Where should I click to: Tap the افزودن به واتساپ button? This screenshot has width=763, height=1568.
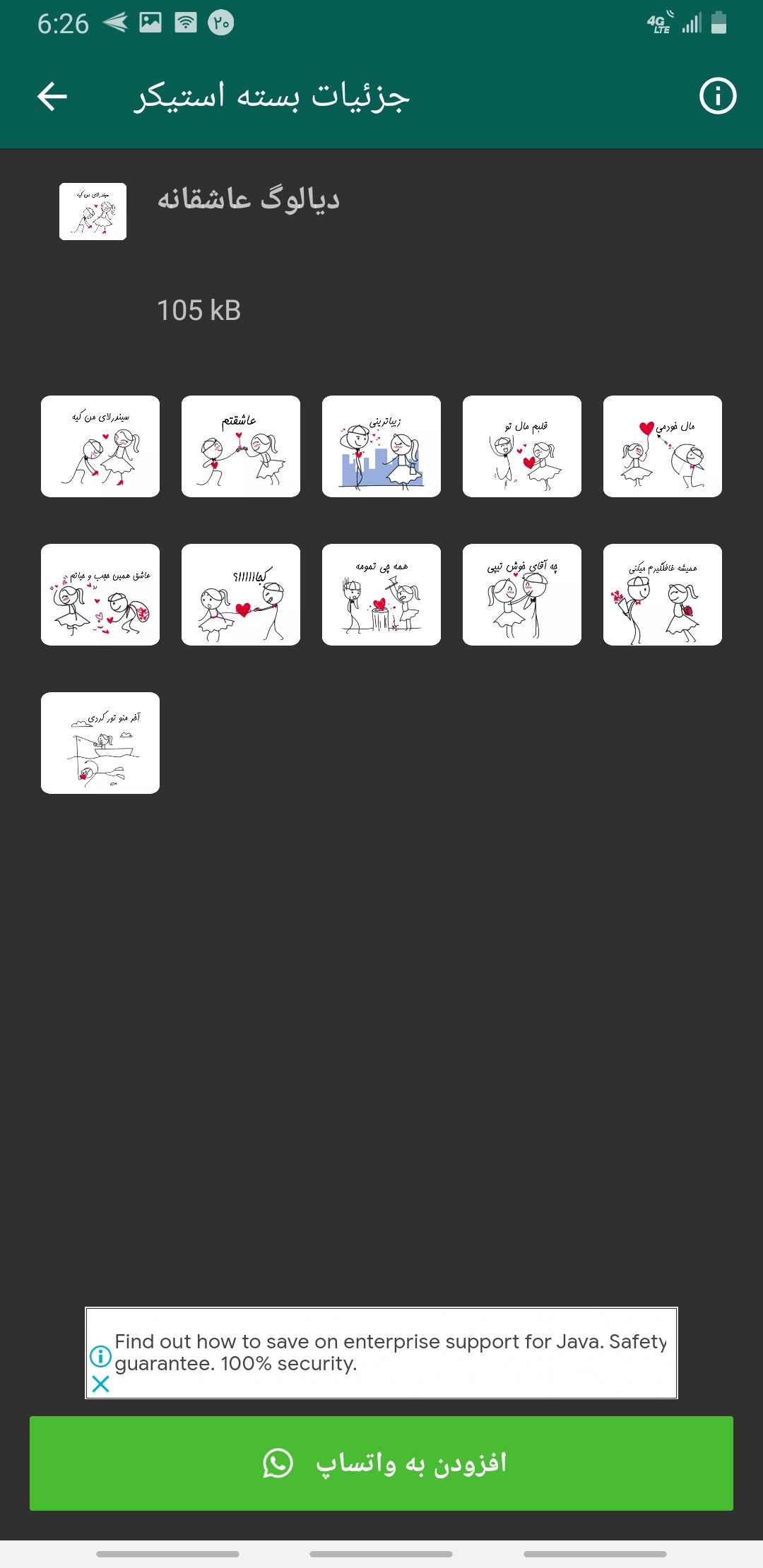coord(381,1463)
